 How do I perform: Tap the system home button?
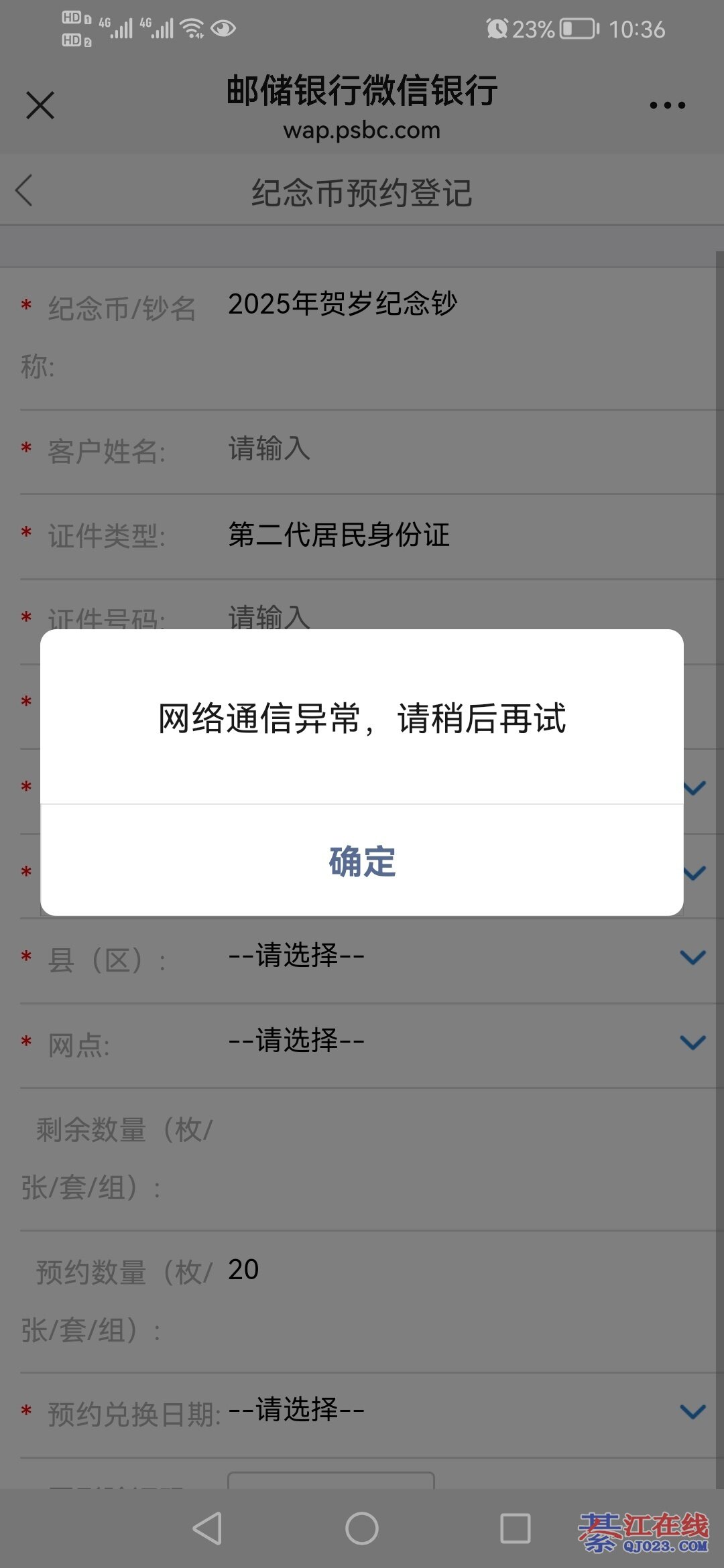point(362,1529)
